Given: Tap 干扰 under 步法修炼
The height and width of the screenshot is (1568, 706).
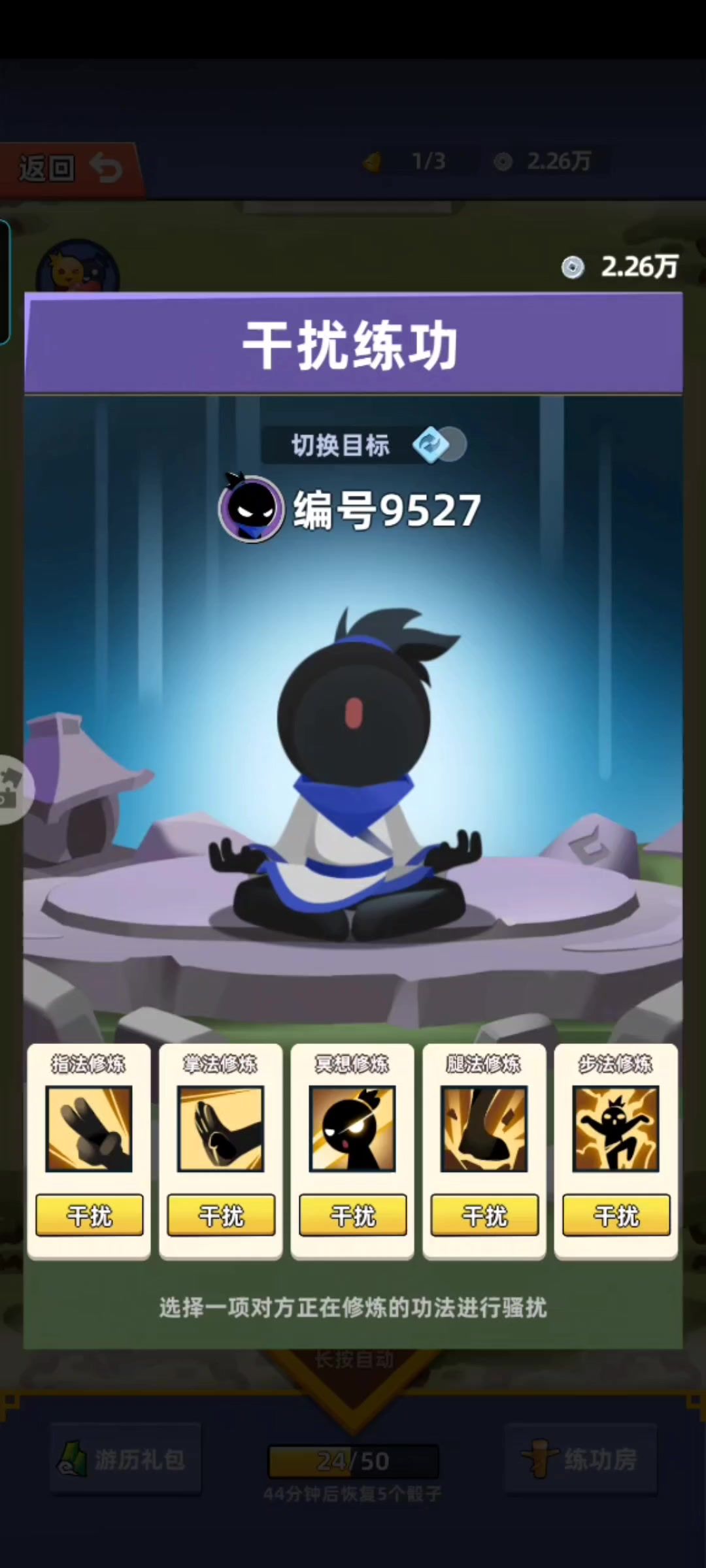Looking at the screenshot, I should coord(616,1215).
